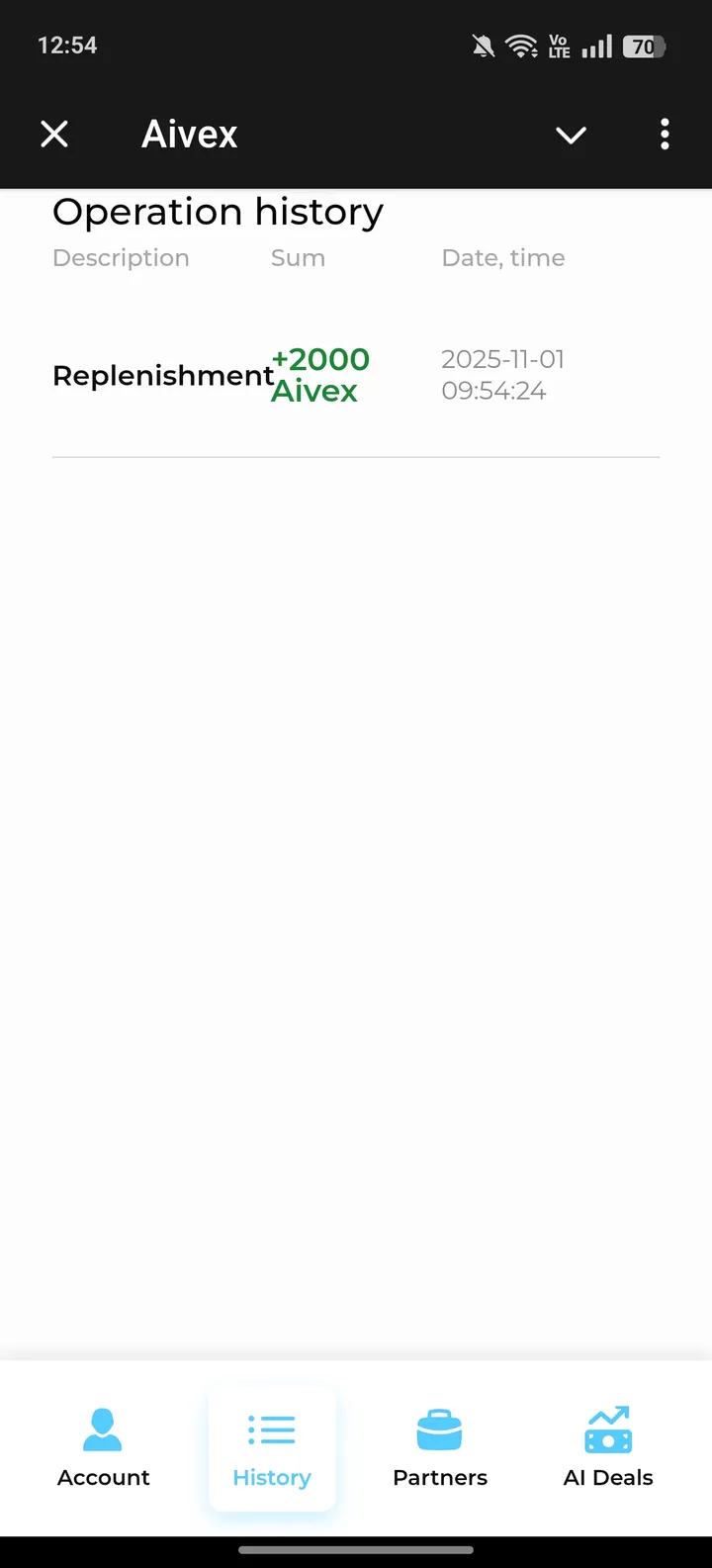The image size is (712, 1568).
Task: Tap the mobile signal strength bars
Action: click(x=597, y=45)
